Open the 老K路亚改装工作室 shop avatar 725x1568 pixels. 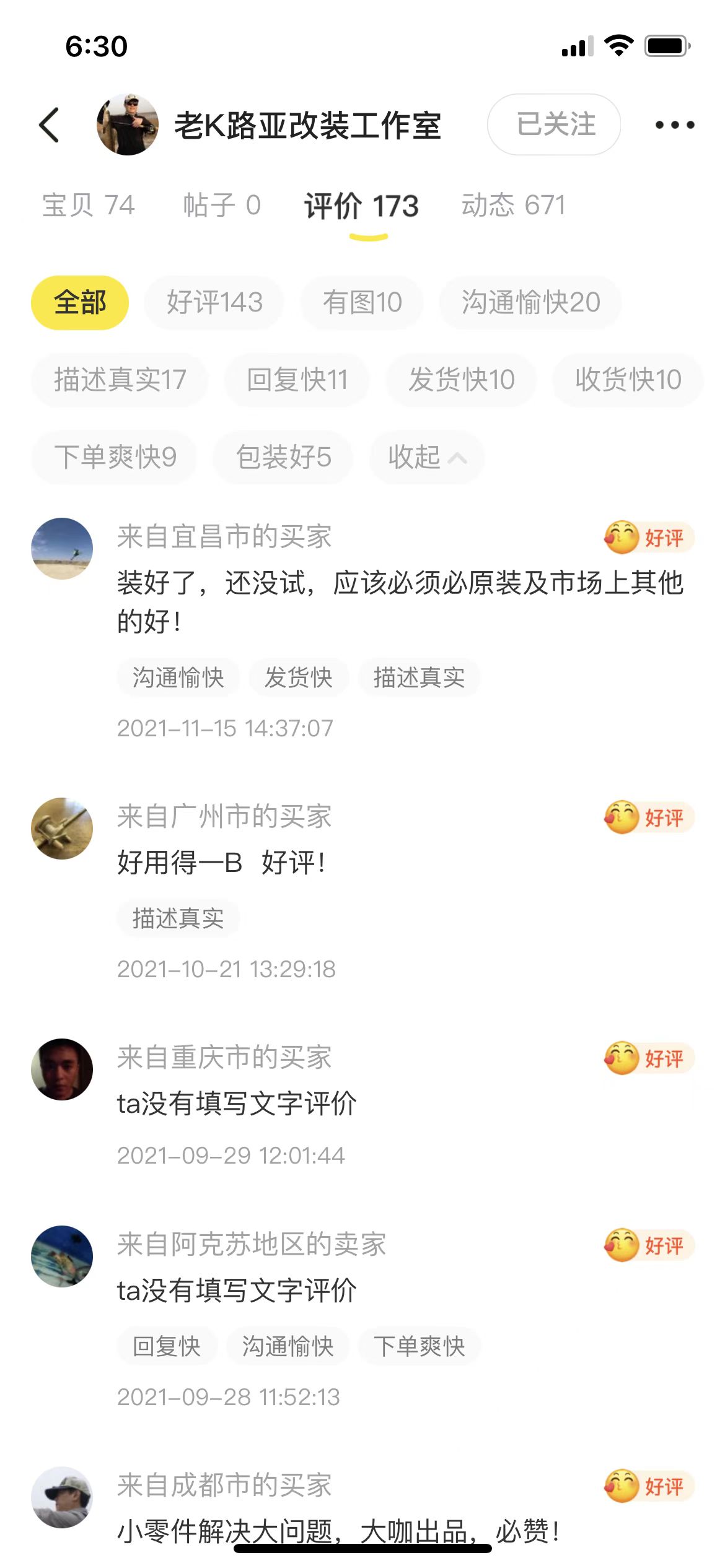[x=128, y=124]
